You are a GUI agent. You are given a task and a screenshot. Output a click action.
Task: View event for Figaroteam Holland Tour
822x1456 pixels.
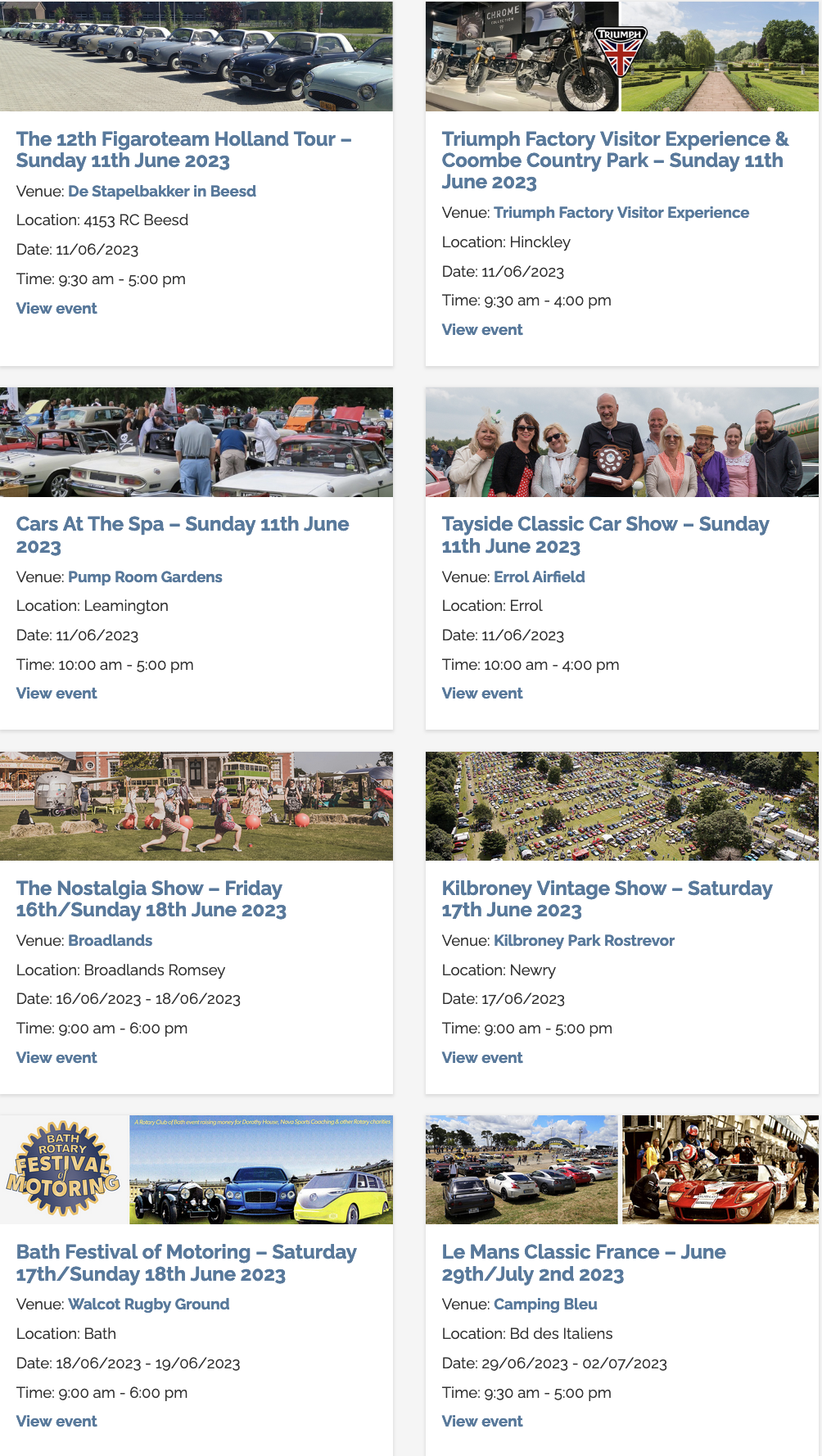(56, 309)
